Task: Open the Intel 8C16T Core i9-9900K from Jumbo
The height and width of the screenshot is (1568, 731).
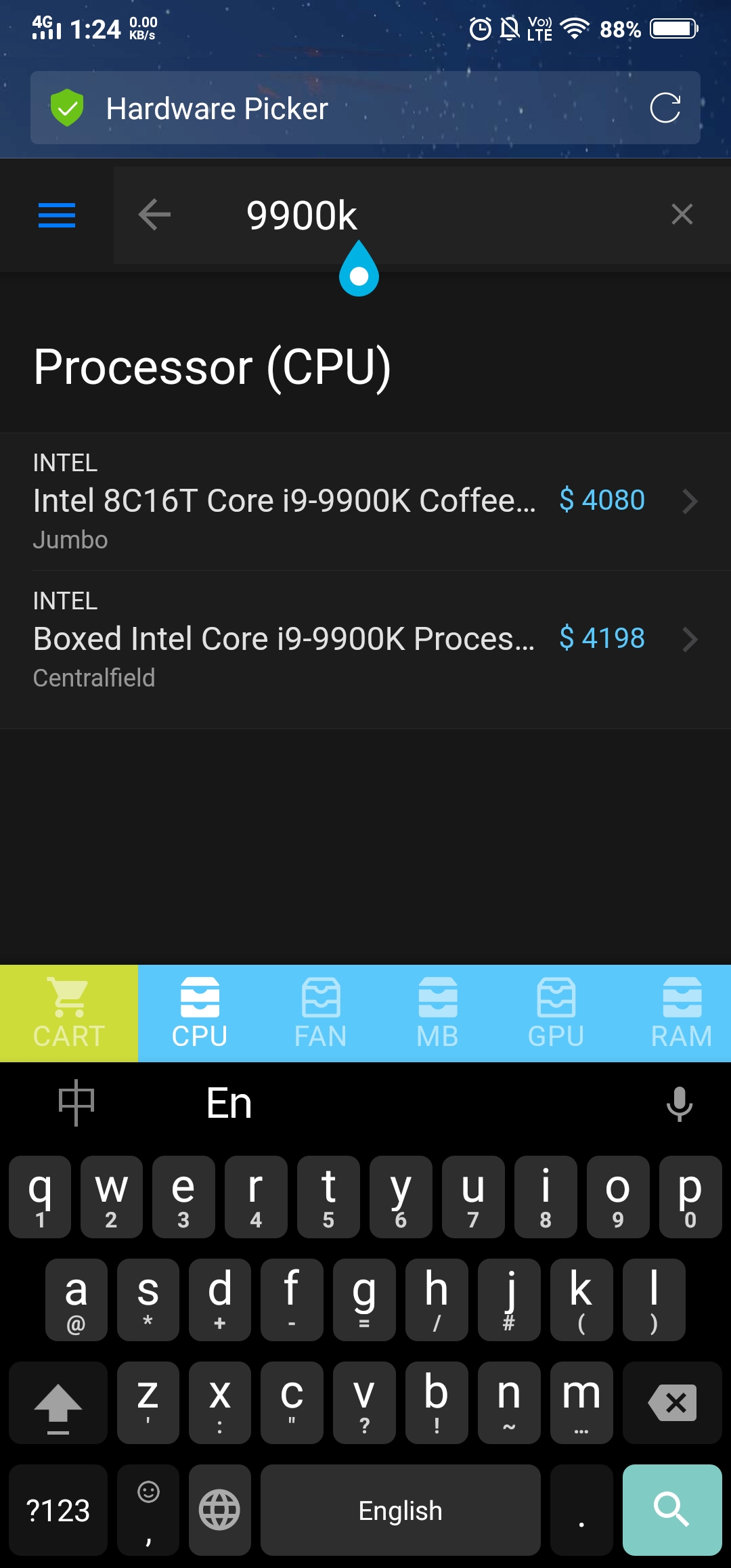Action: [365, 502]
